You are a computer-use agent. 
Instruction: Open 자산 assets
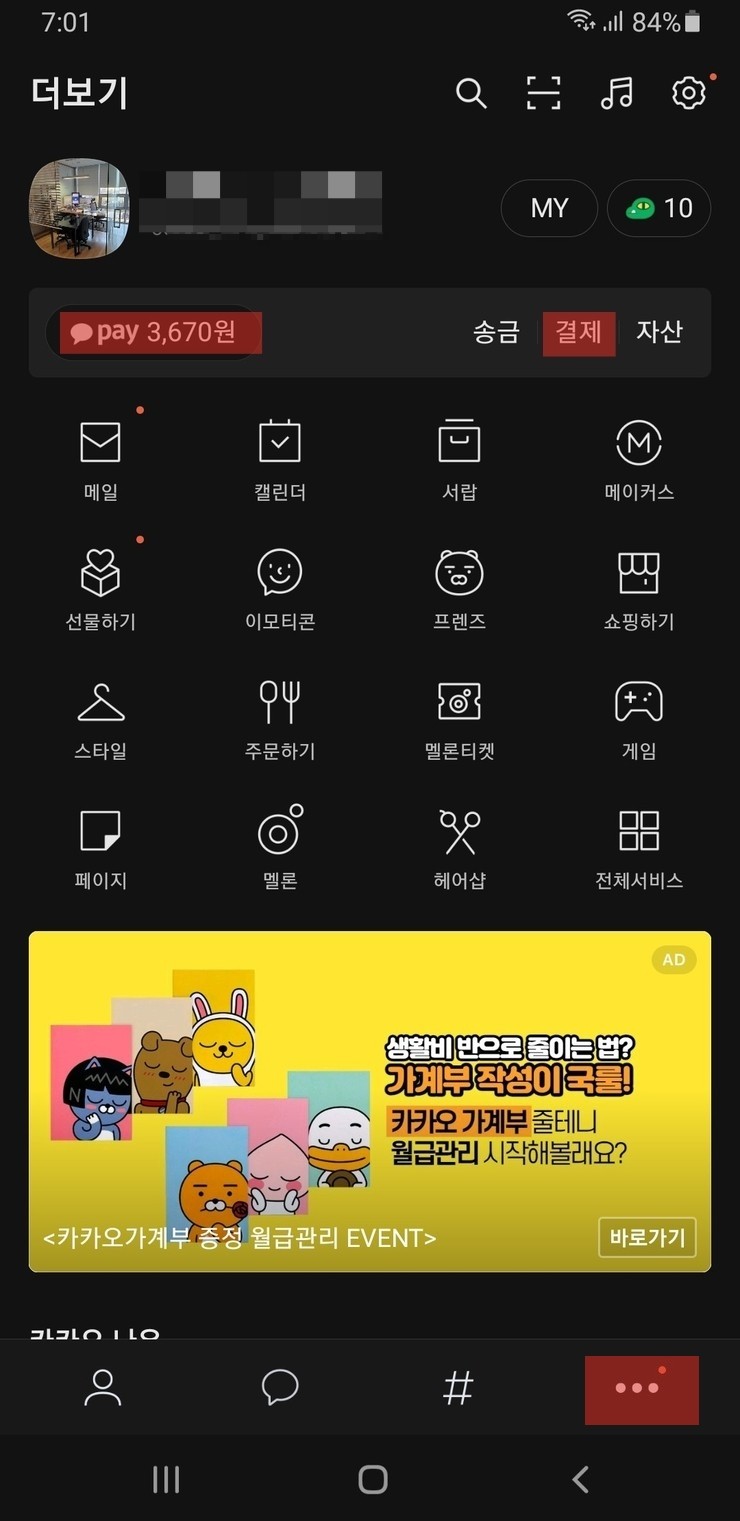point(659,332)
